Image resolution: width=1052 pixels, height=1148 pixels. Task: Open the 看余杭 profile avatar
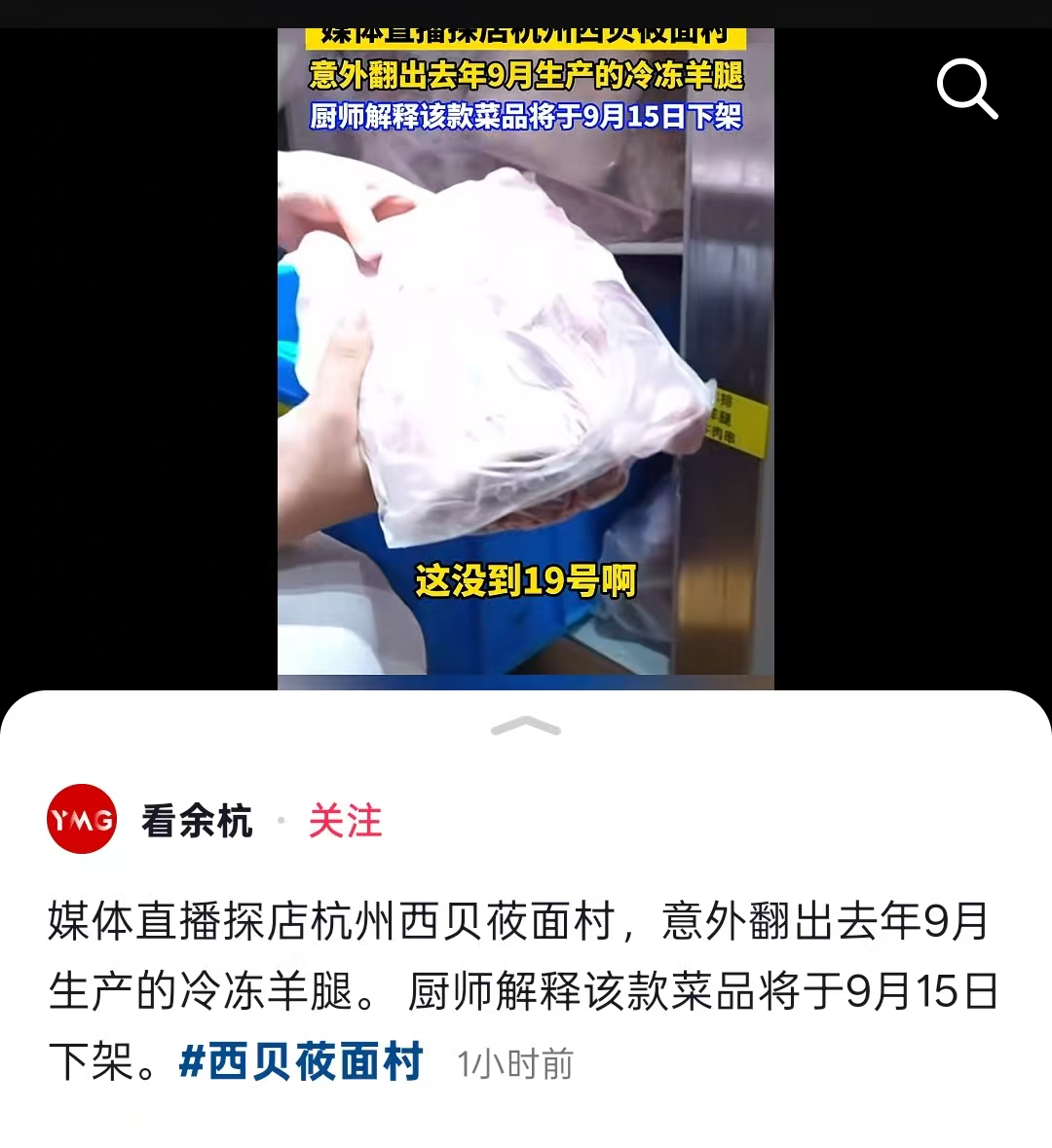click(x=82, y=819)
